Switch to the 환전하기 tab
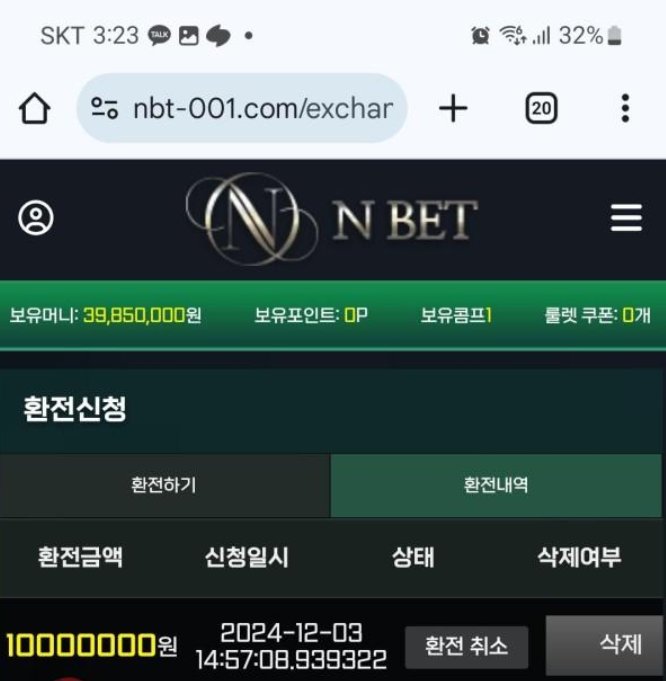Image resolution: width=666 pixels, height=681 pixels. coord(164,485)
